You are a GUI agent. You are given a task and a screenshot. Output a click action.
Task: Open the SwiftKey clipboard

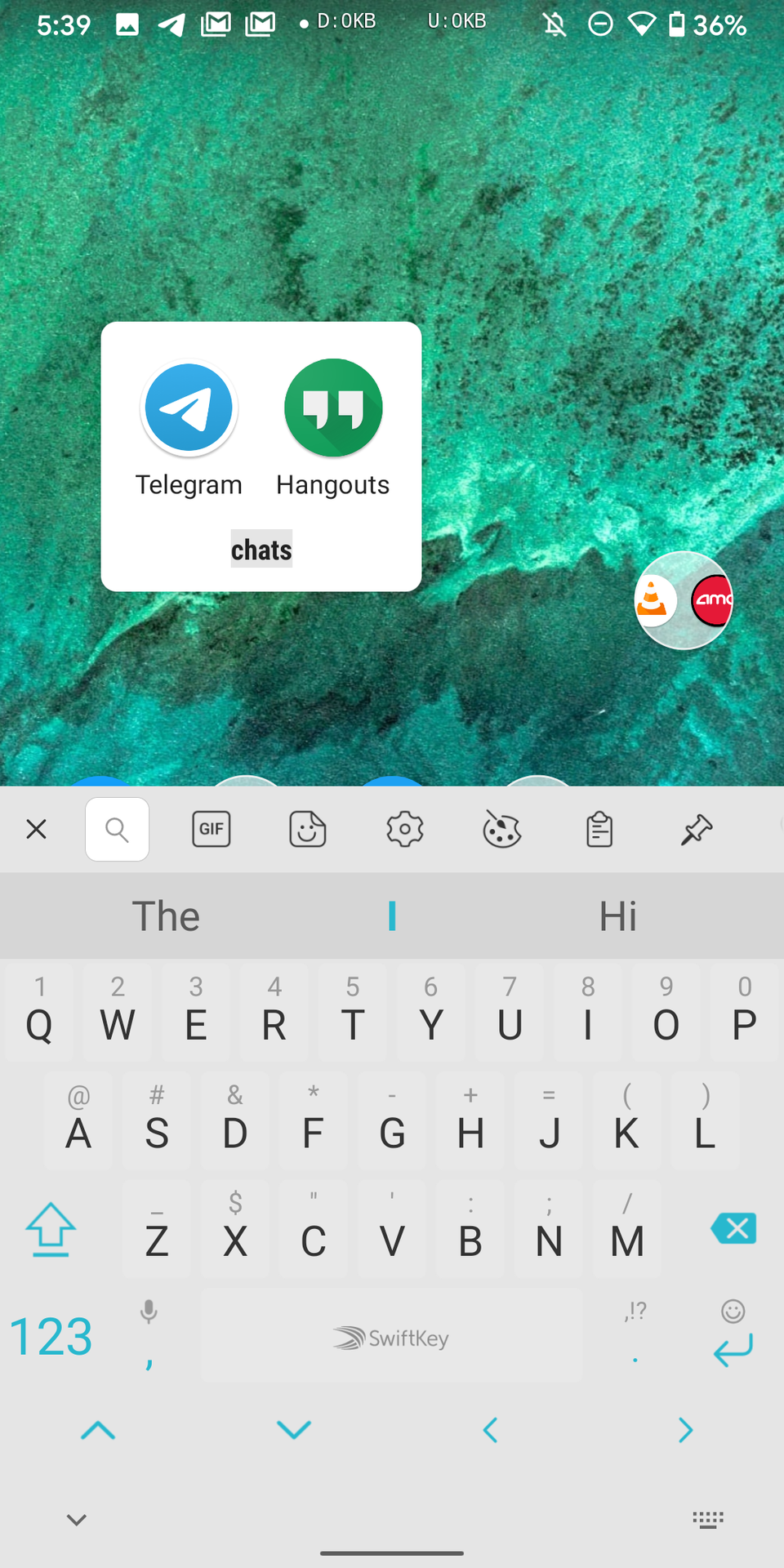tap(599, 829)
